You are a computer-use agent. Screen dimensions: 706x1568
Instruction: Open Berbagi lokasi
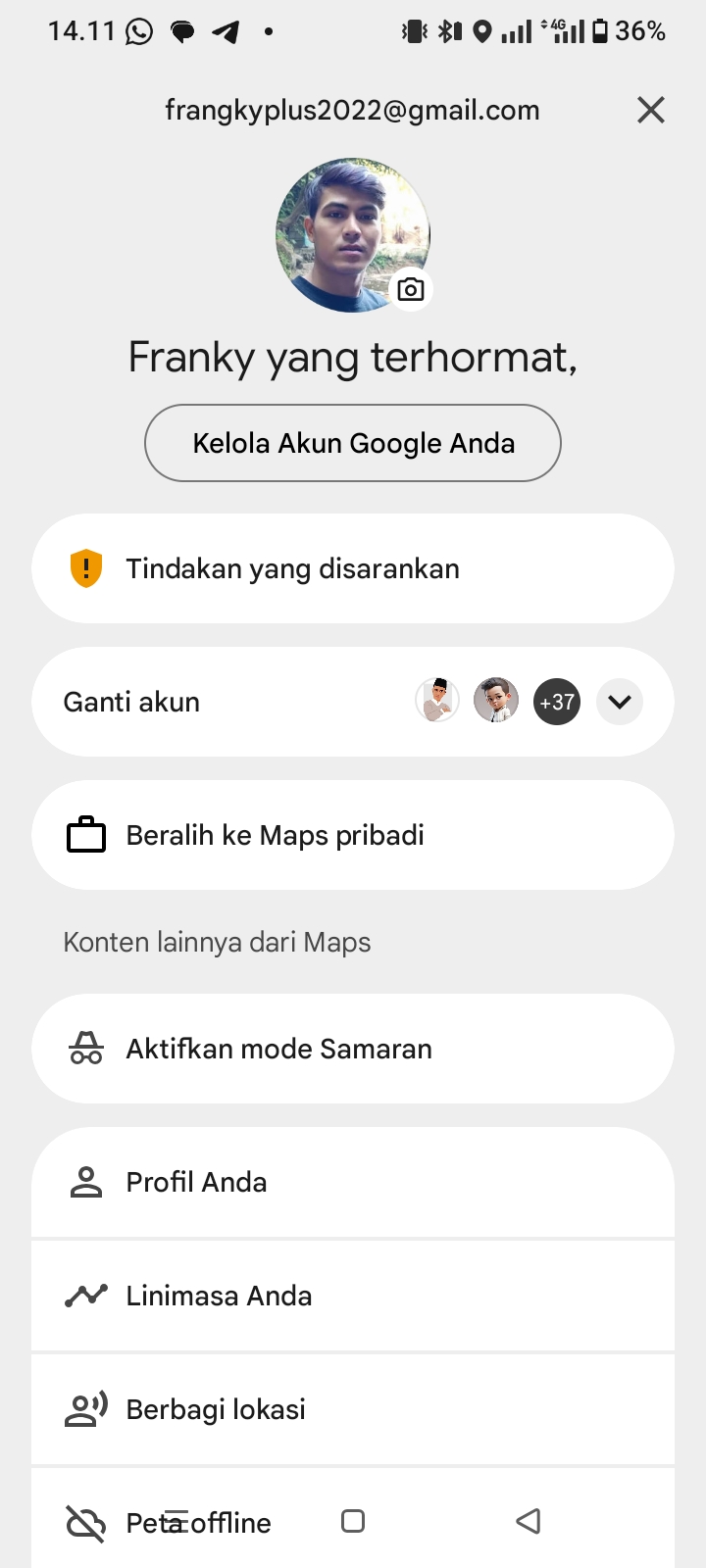coord(353,1409)
